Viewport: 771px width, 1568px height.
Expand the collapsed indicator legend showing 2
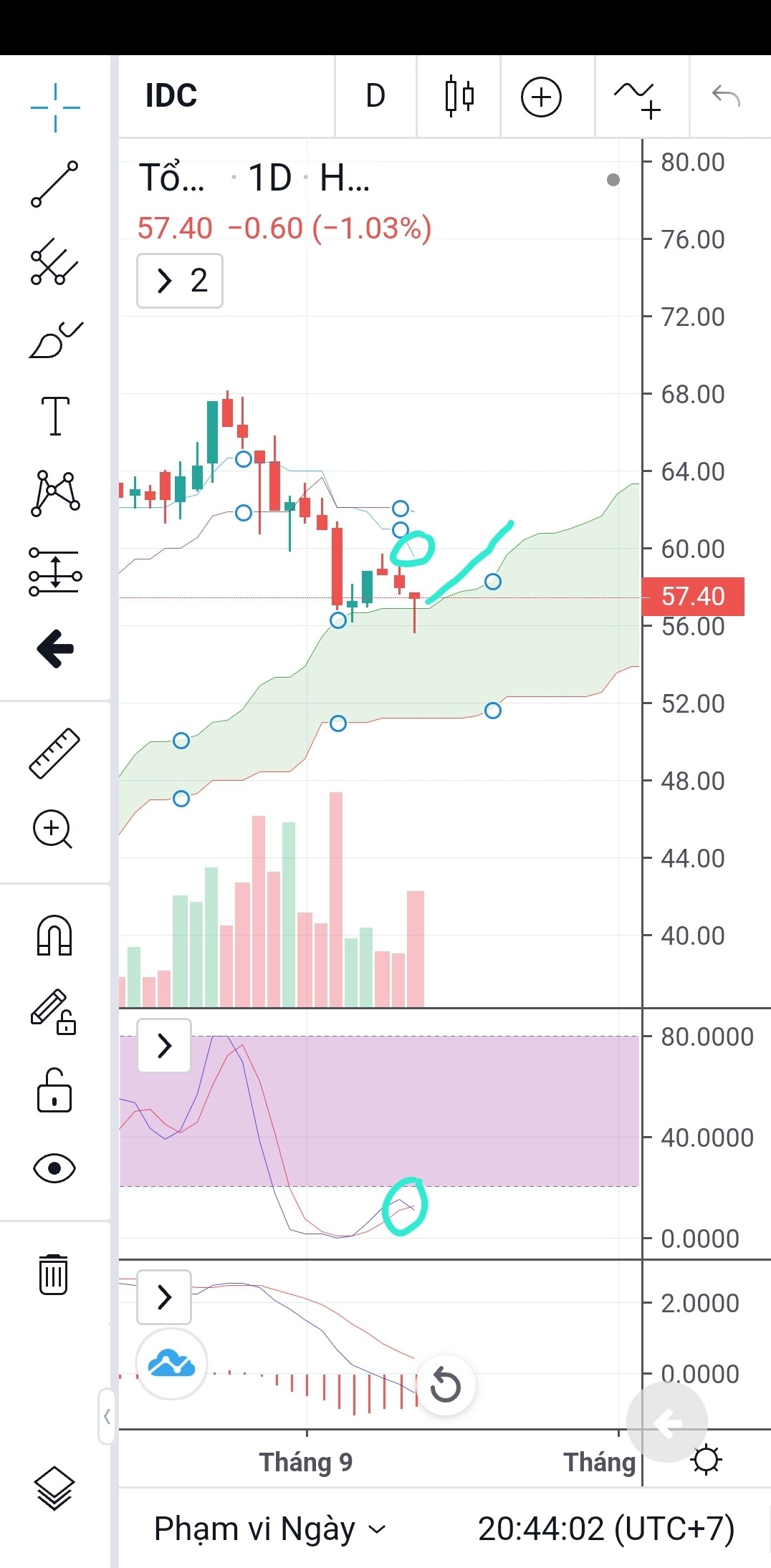coord(180,281)
